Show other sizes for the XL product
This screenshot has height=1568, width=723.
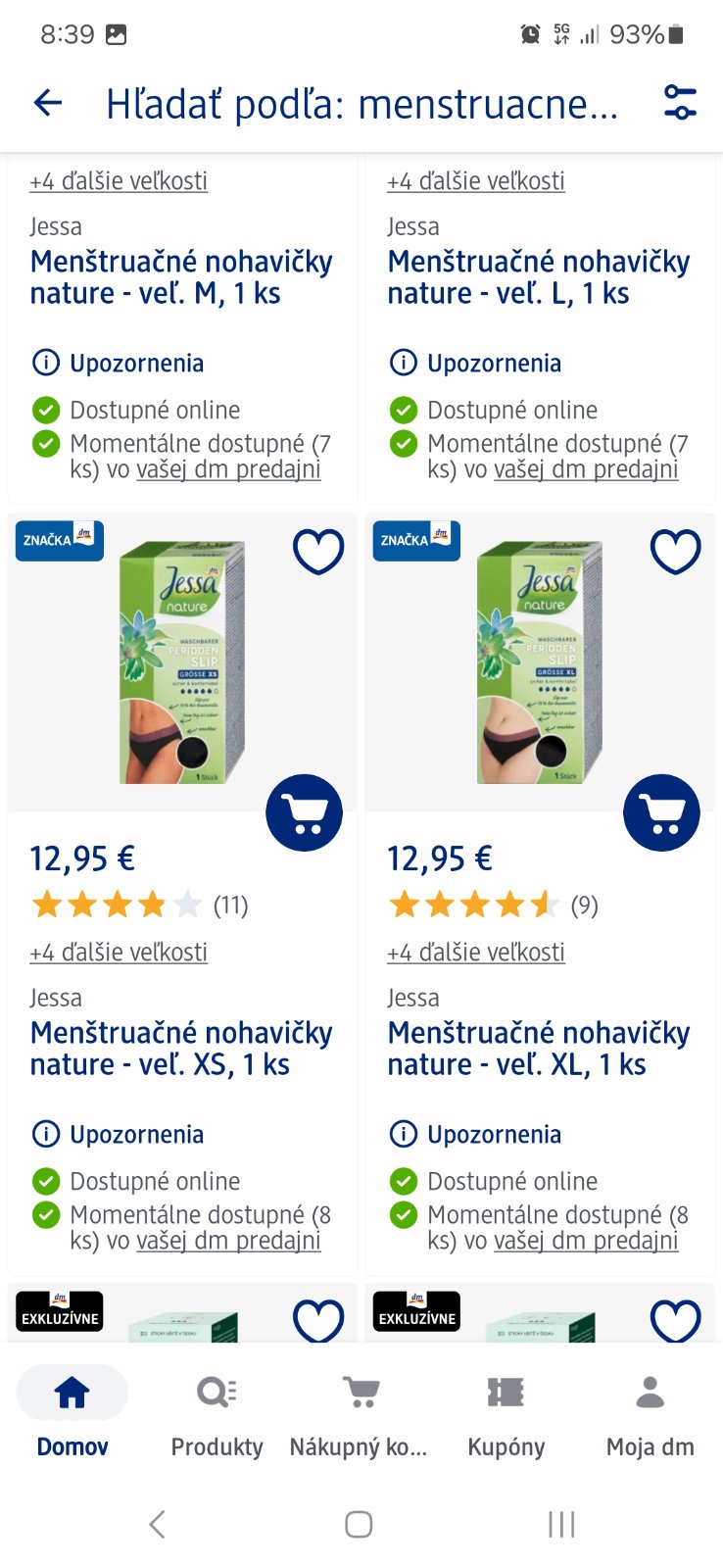476,952
